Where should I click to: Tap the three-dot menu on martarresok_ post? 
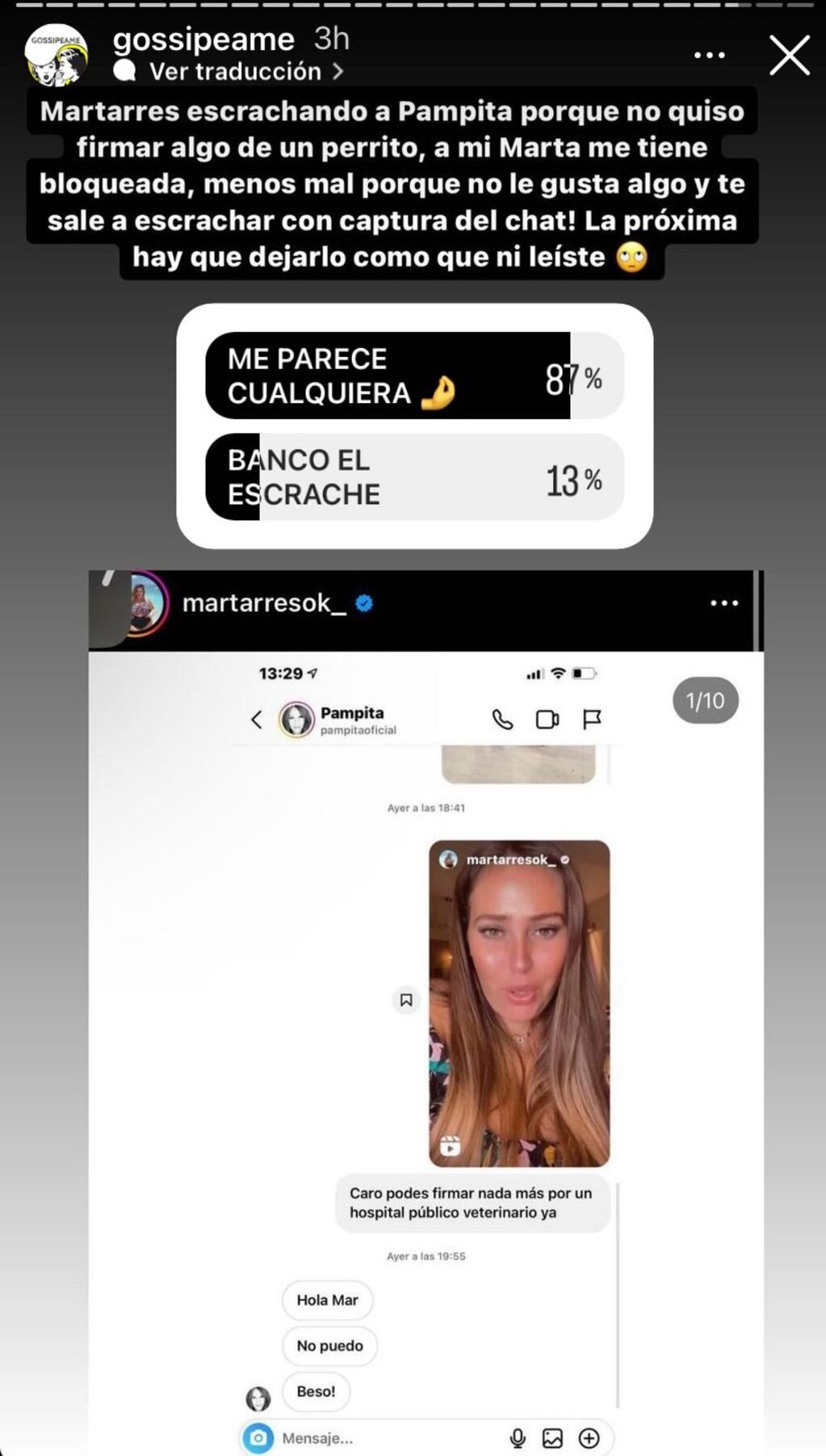[726, 602]
